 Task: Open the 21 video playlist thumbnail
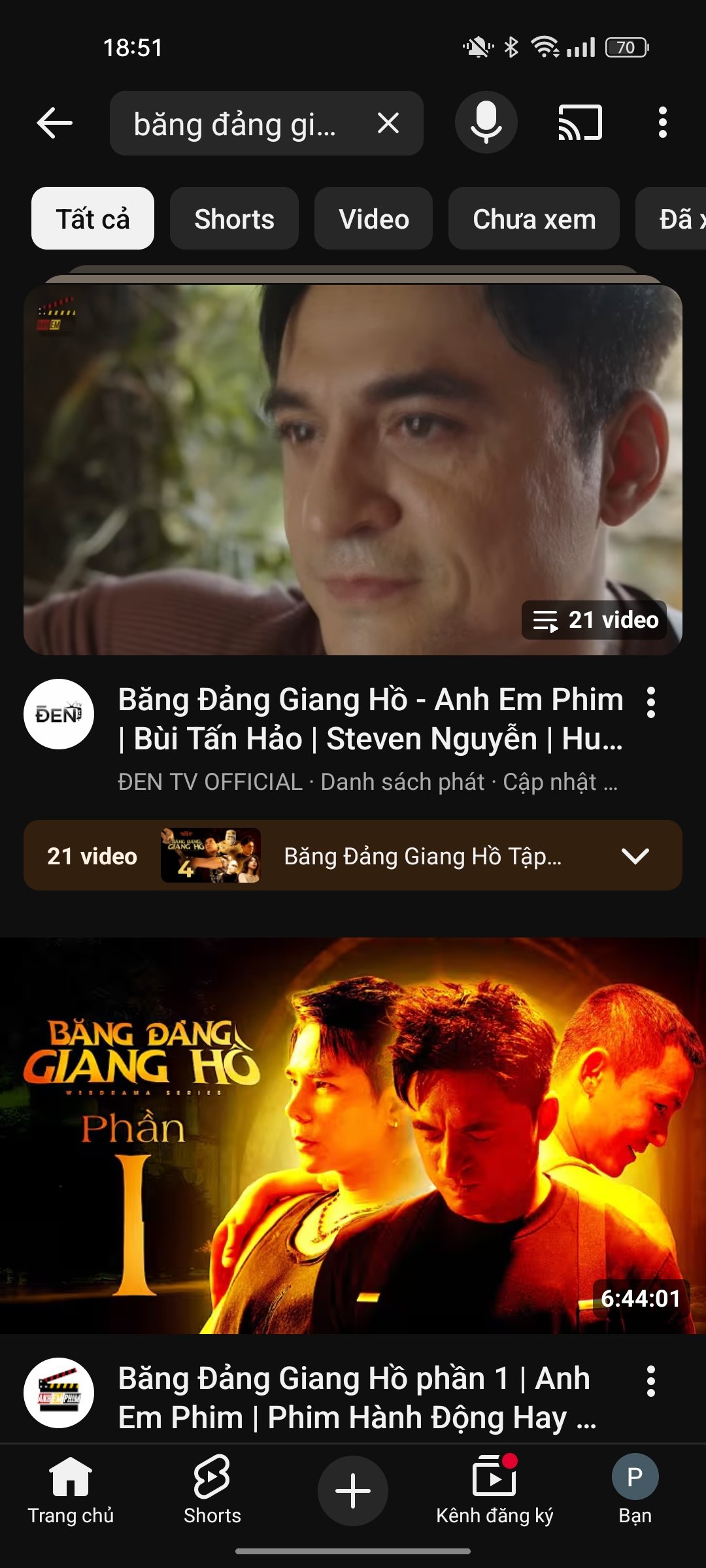click(353, 469)
